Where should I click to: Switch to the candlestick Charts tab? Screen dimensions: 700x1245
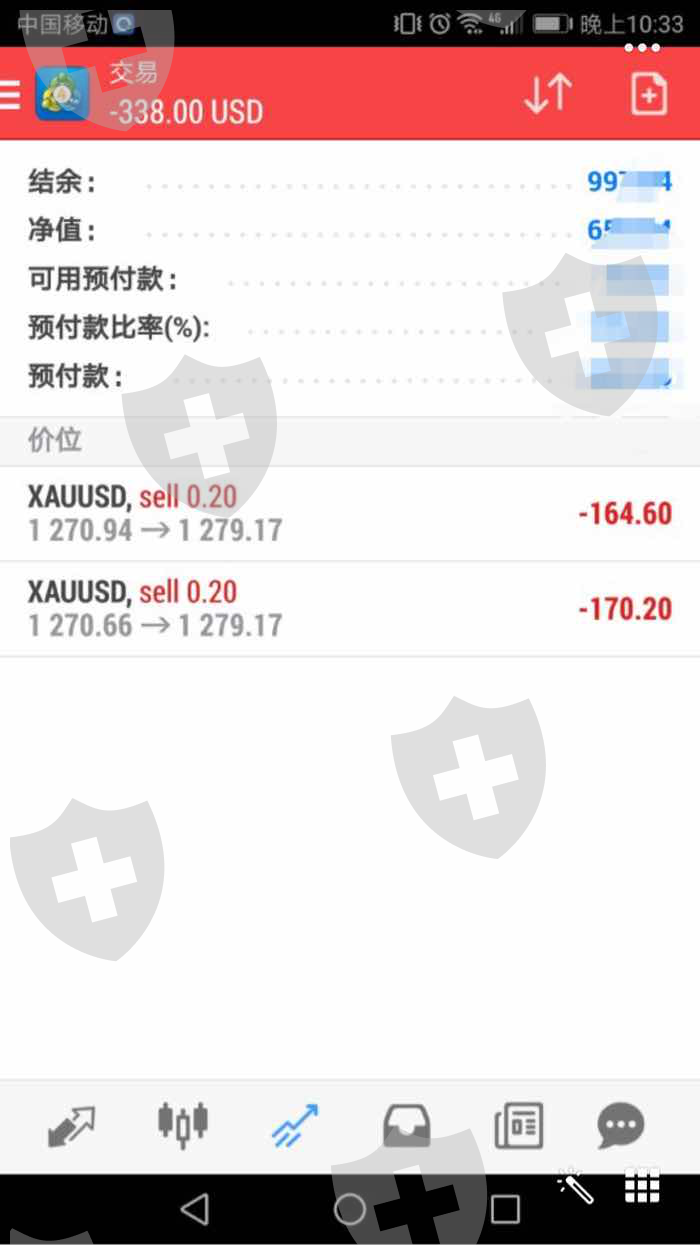click(183, 1125)
